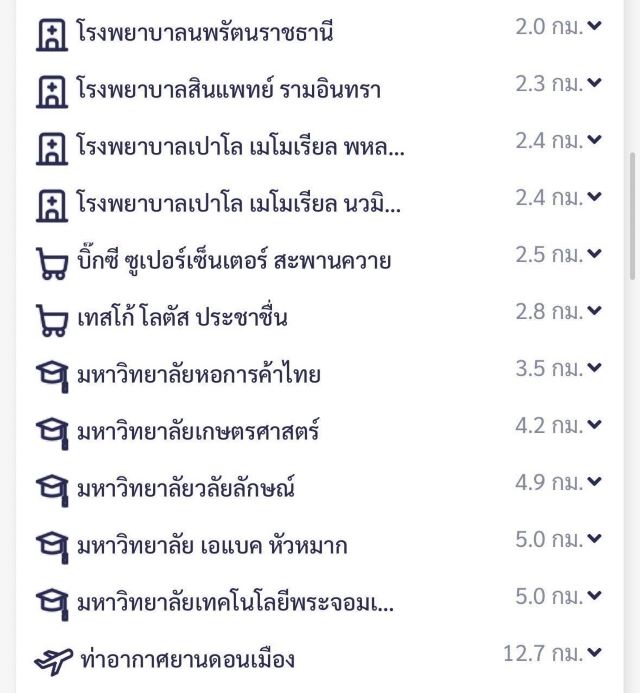Show details for เทสโก้ โลตัส ประชาชื่น
This screenshot has height=693, width=640.
[595, 312]
